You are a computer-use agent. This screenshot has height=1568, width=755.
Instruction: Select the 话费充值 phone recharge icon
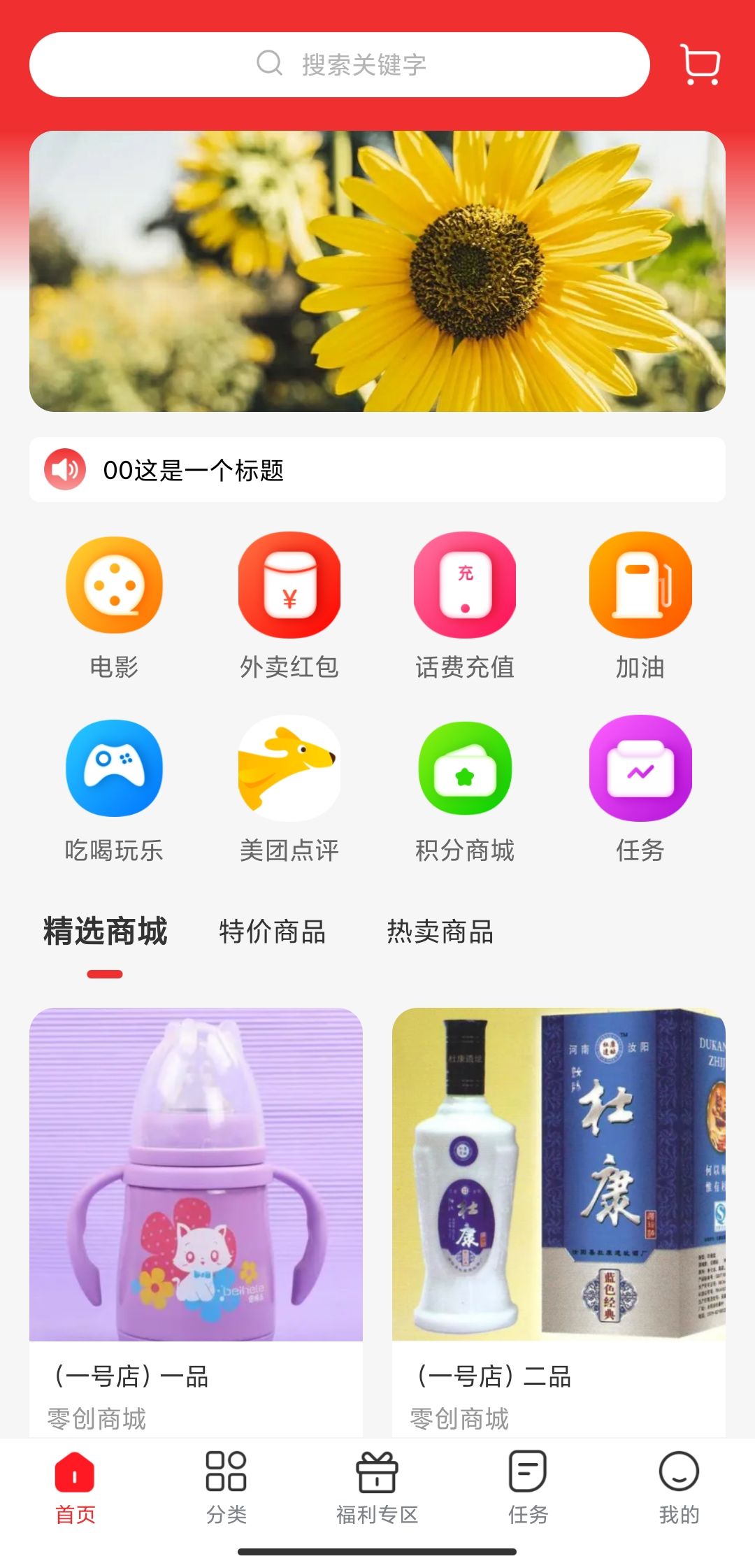point(465,587)
